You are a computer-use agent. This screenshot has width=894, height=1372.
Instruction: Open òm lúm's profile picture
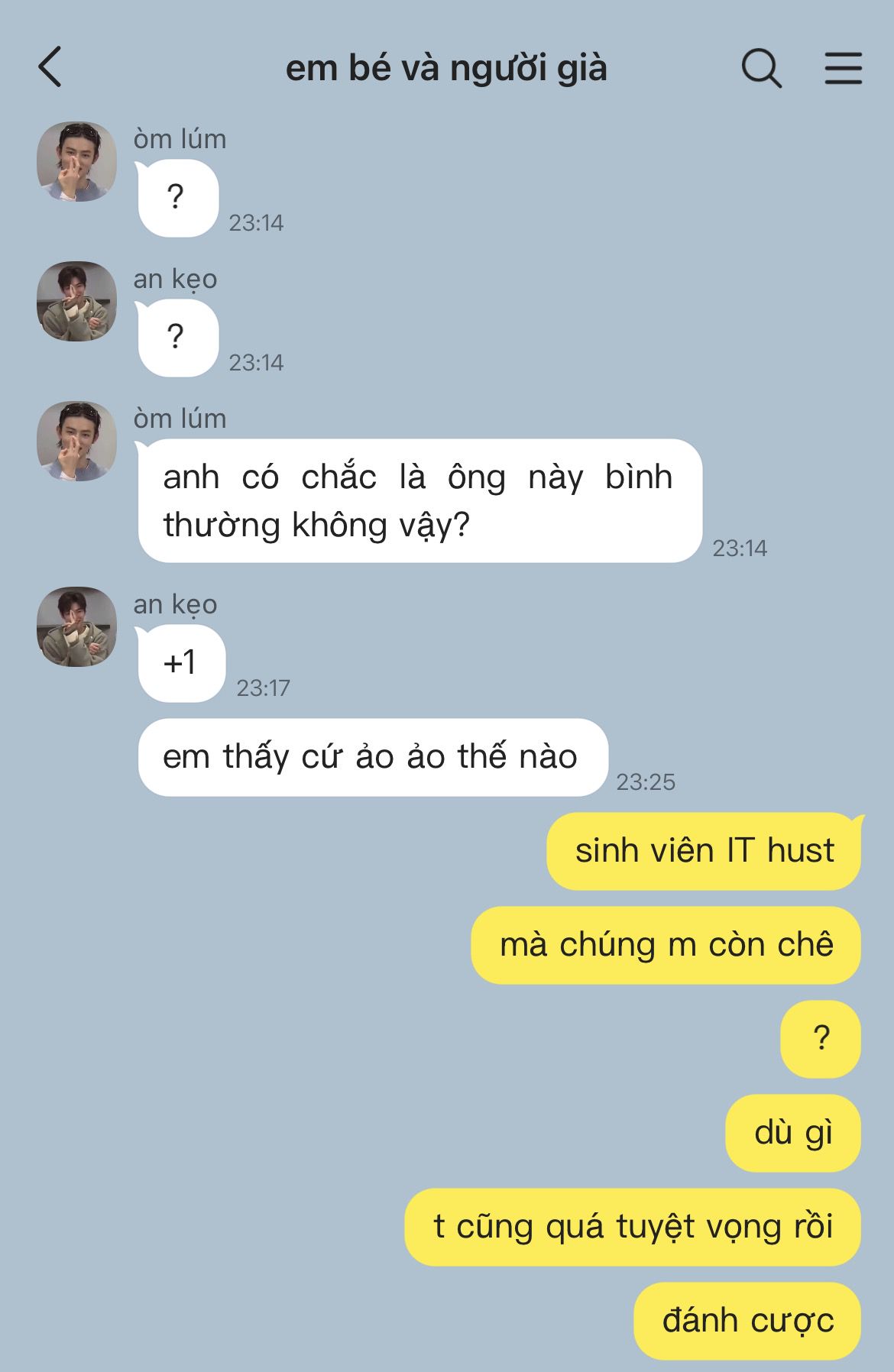point(76,161)
